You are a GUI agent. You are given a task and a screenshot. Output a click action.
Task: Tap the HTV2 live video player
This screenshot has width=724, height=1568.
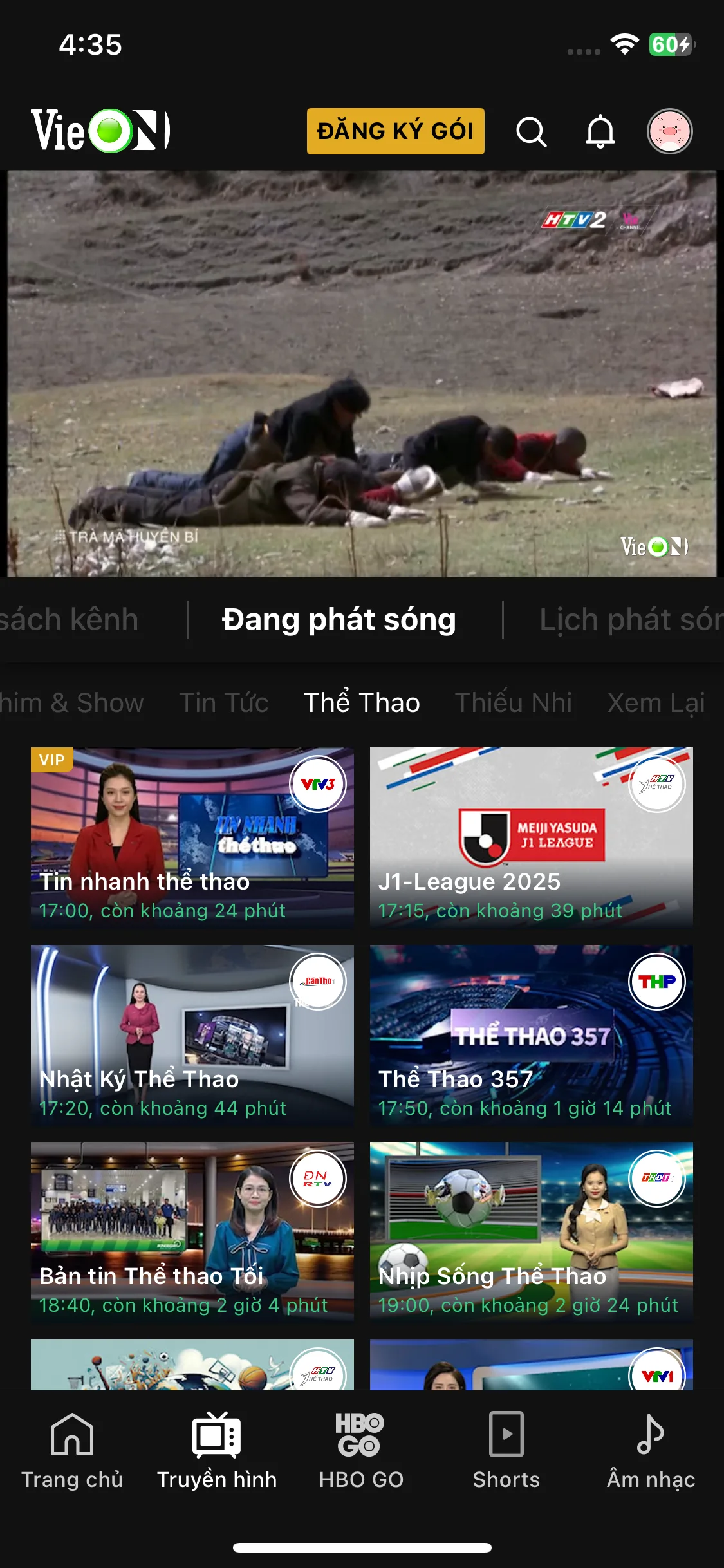[x=362, y=373]
